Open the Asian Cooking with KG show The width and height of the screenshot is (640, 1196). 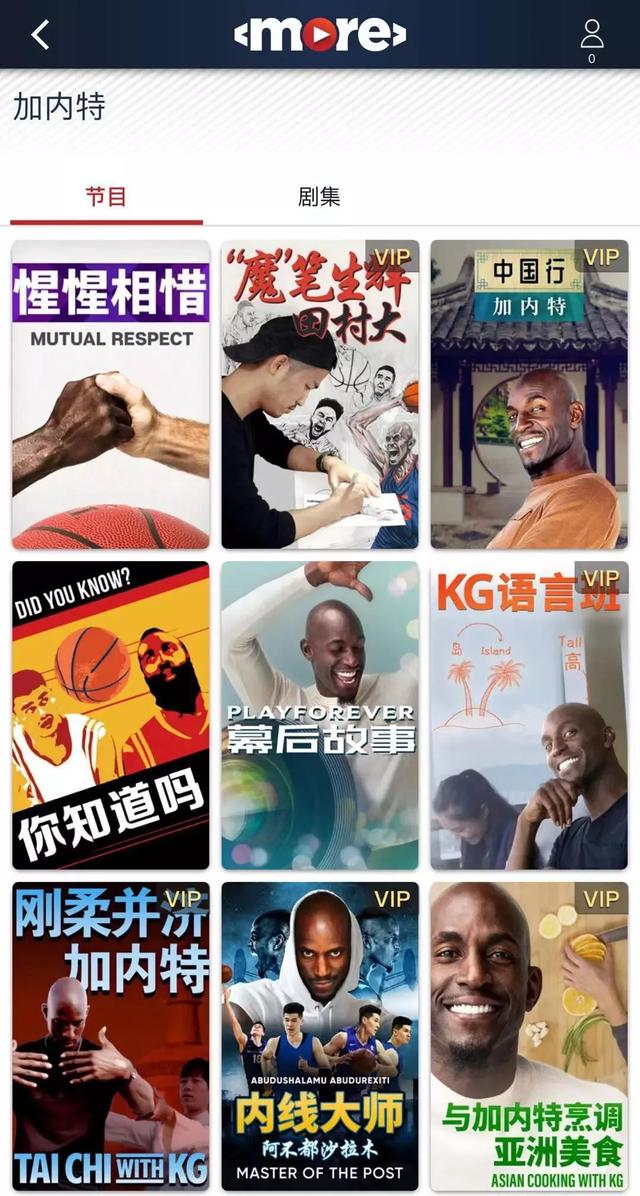pyautogui.click(x=529, y=1035)
